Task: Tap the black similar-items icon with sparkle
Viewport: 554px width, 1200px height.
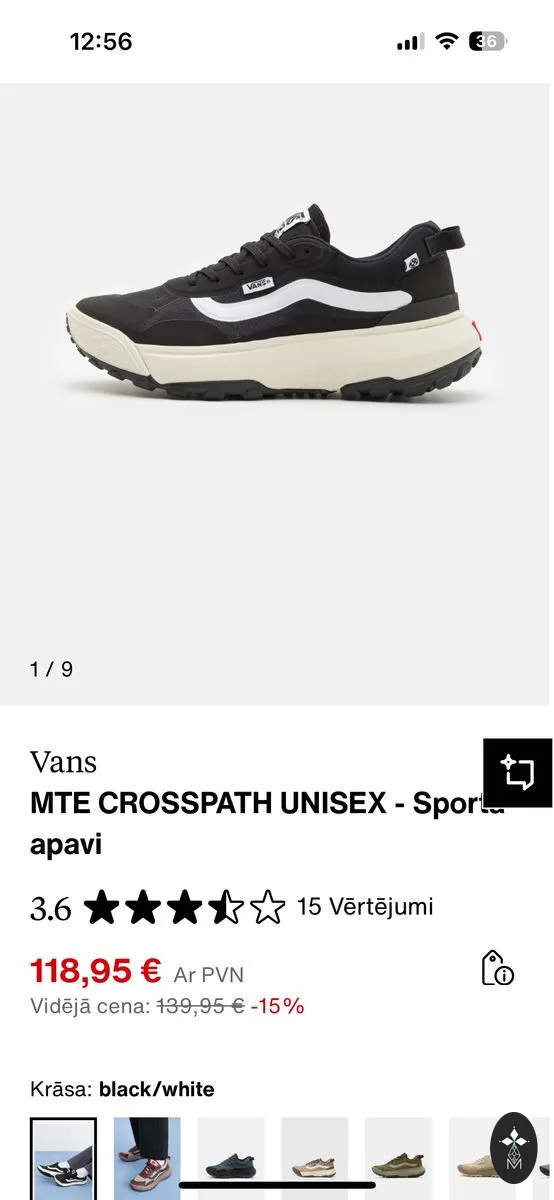Action: click(518, 773)
